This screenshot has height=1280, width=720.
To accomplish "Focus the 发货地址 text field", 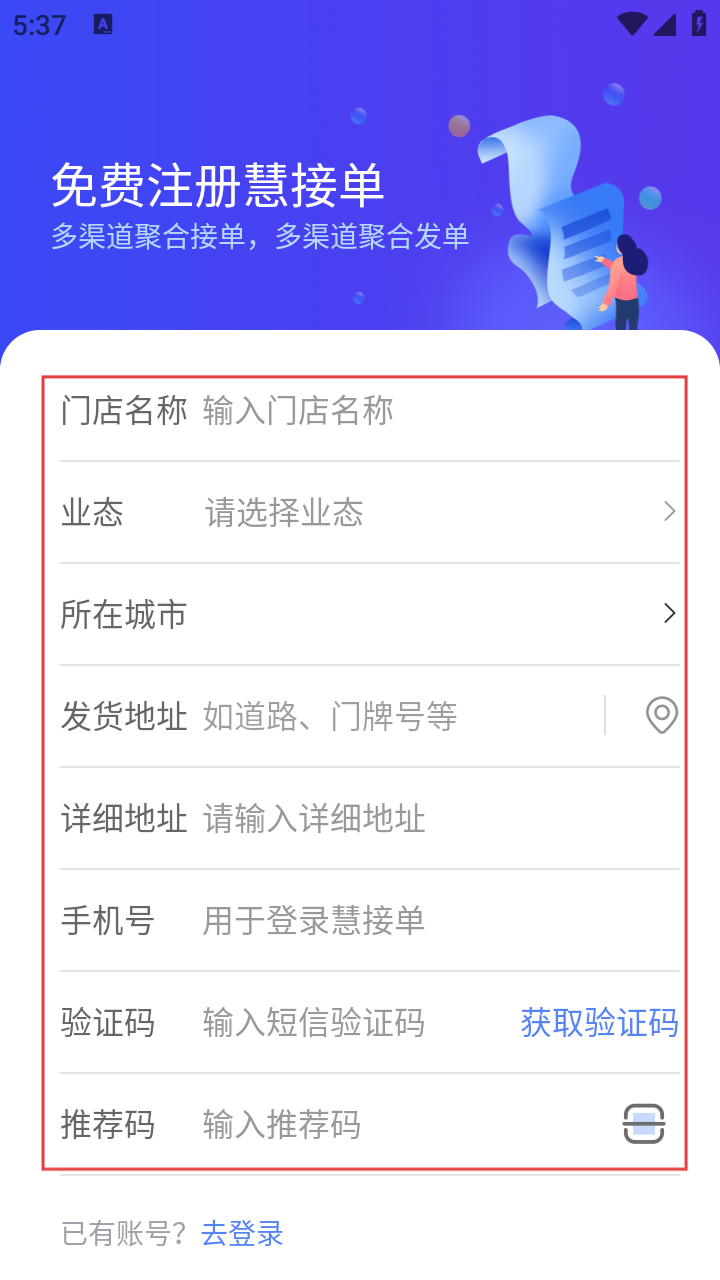I will pyautogui.click(x=400, y=716).
